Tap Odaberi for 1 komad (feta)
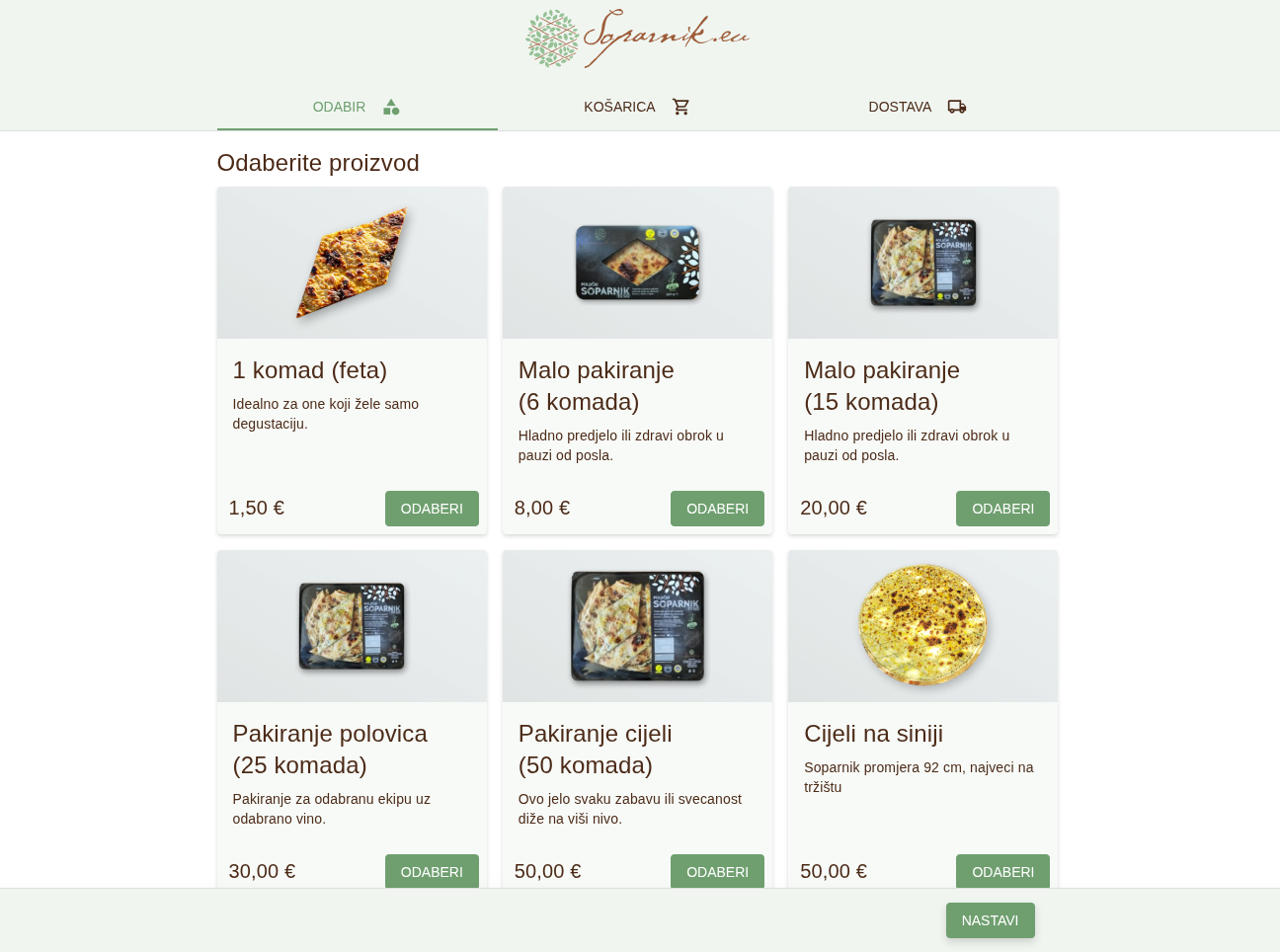The width and height of the screenshot is (1280, 952). (x=432, y=509)
